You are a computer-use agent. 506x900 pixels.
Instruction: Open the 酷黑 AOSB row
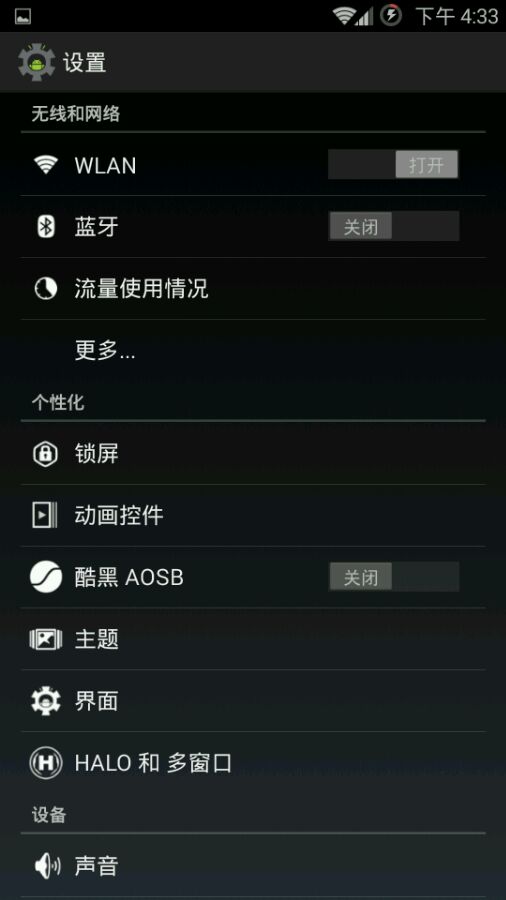[x=253, y=577]
